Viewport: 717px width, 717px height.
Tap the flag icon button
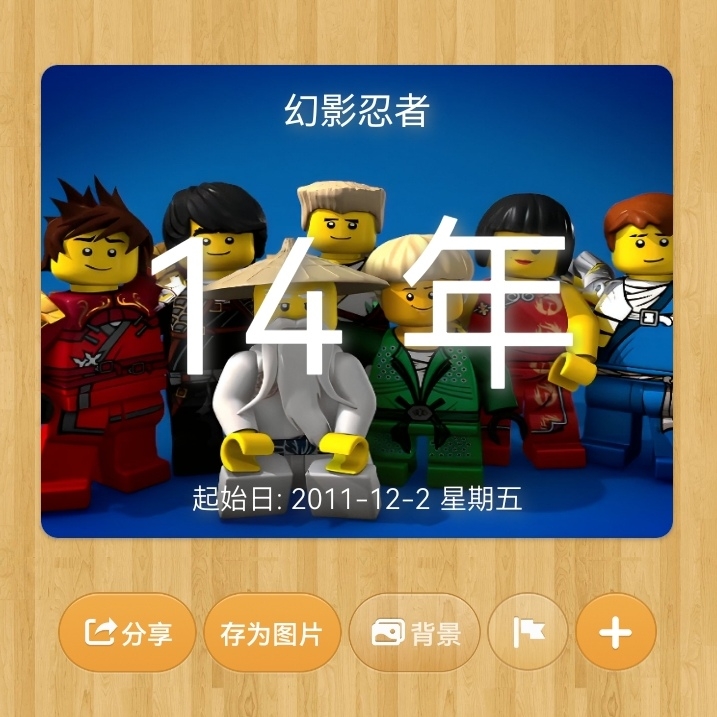(x=528, y=632)
